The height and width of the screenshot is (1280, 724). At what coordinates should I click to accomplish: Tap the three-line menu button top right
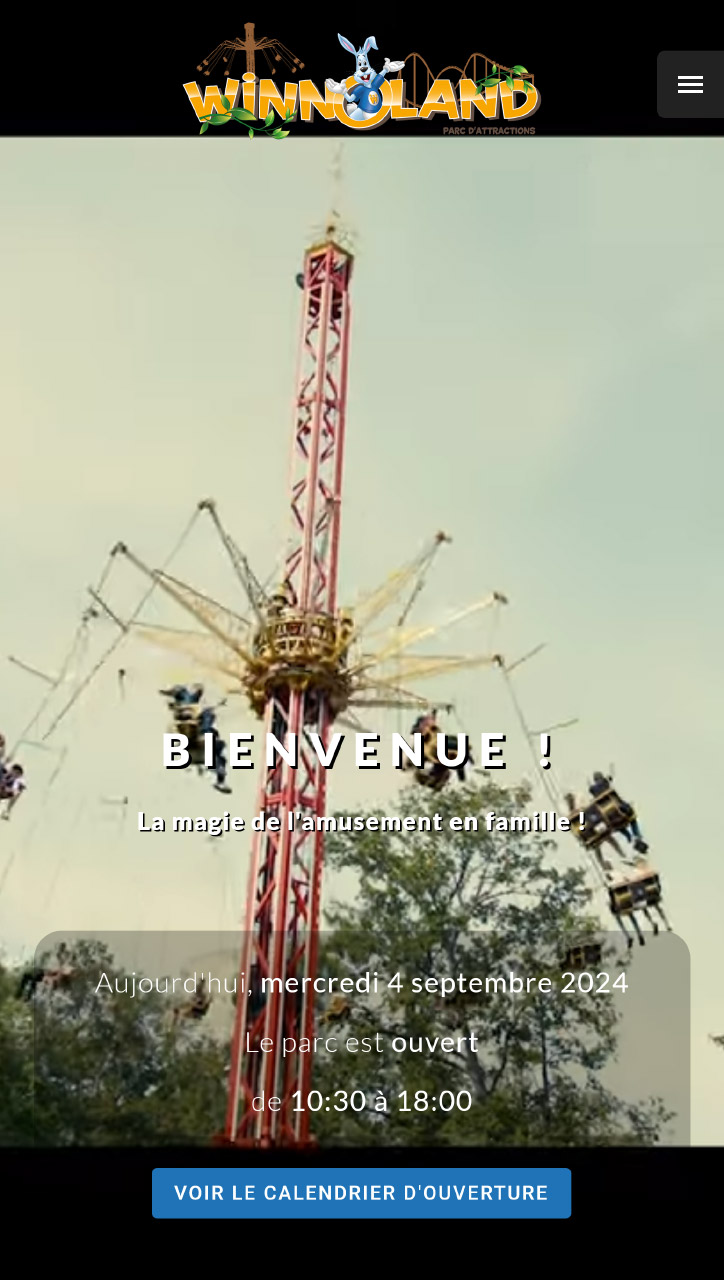click(690, 85)
